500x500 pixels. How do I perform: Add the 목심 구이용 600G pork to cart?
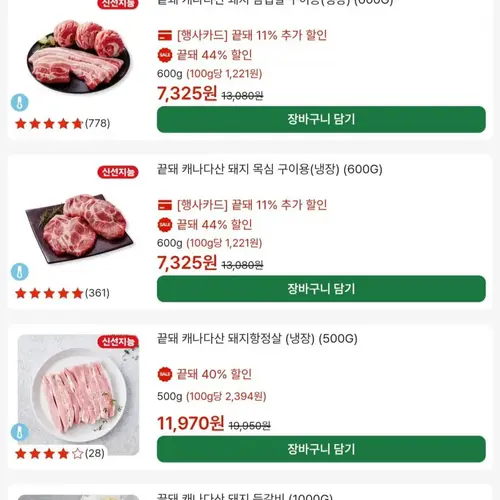(321, 289)
